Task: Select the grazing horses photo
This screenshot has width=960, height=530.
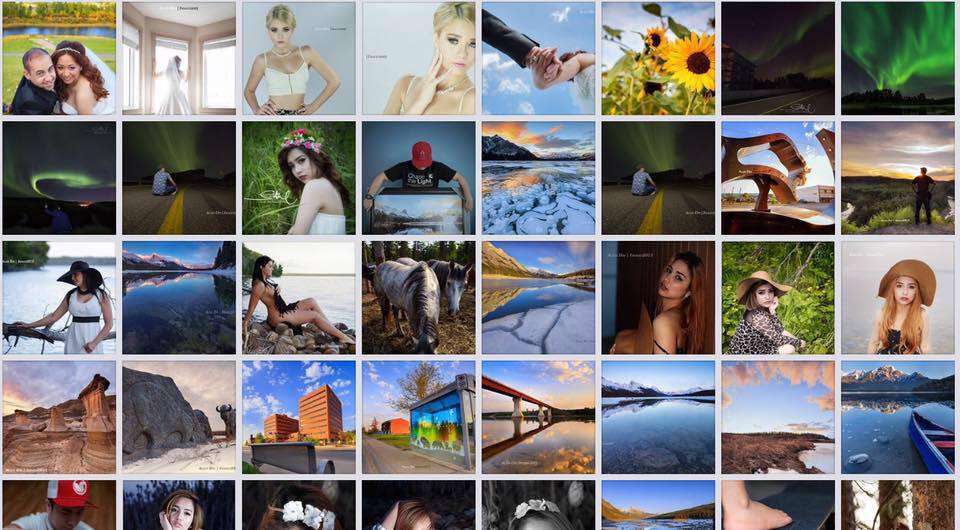Action: [x=418, y=298]
